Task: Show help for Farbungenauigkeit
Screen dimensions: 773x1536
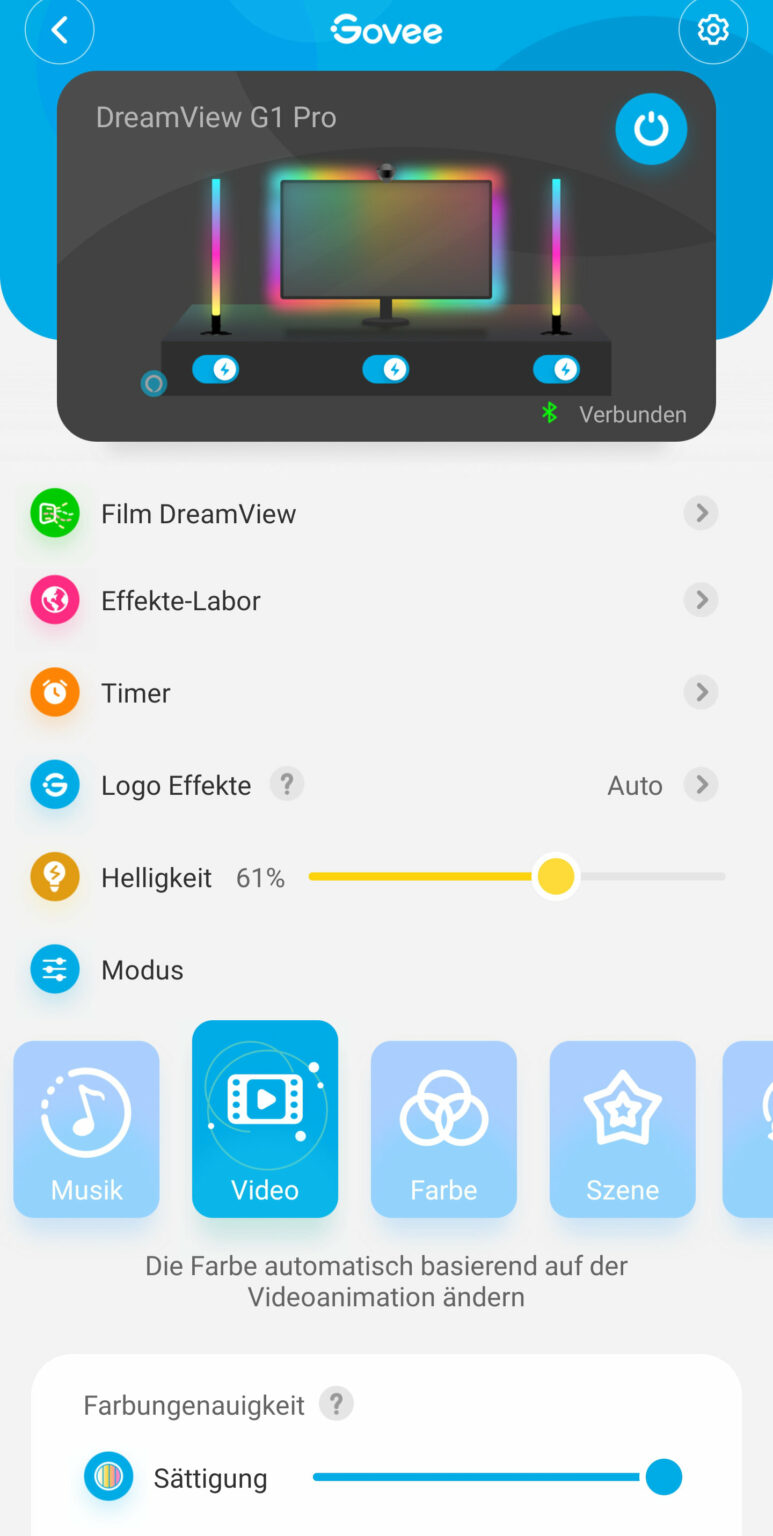Action: (x=336, y=1404)
